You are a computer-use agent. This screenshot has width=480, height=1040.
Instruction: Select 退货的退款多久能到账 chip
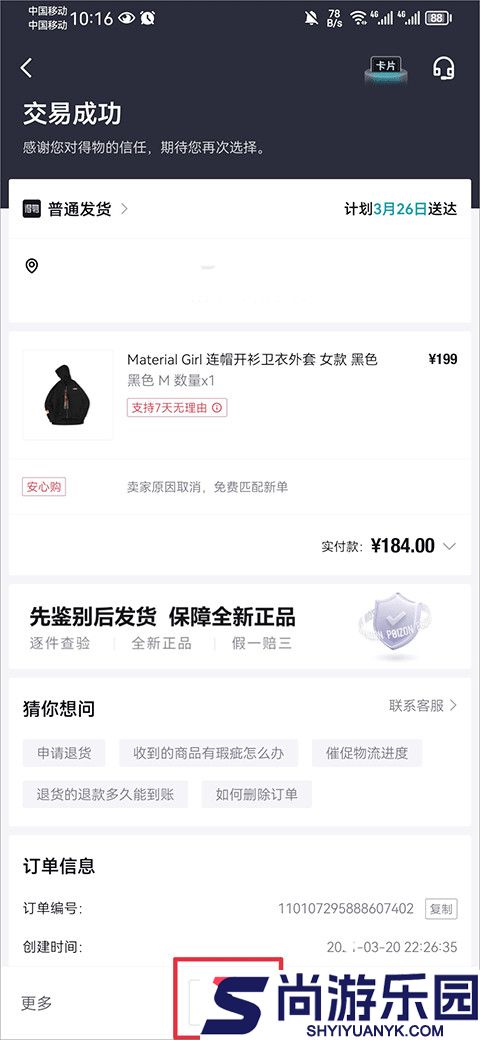tap(105, 794)
